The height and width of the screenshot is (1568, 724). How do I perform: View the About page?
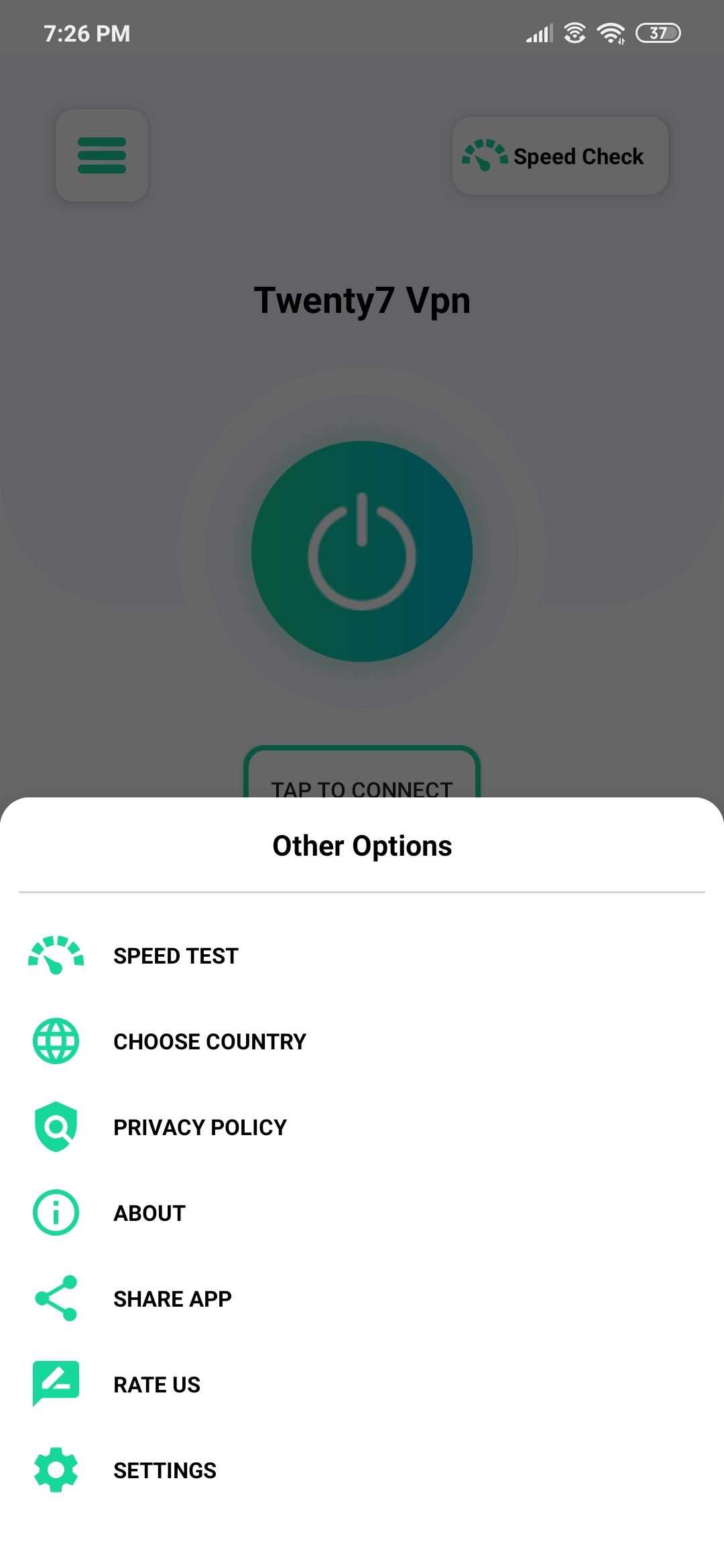click(149, 1213)
